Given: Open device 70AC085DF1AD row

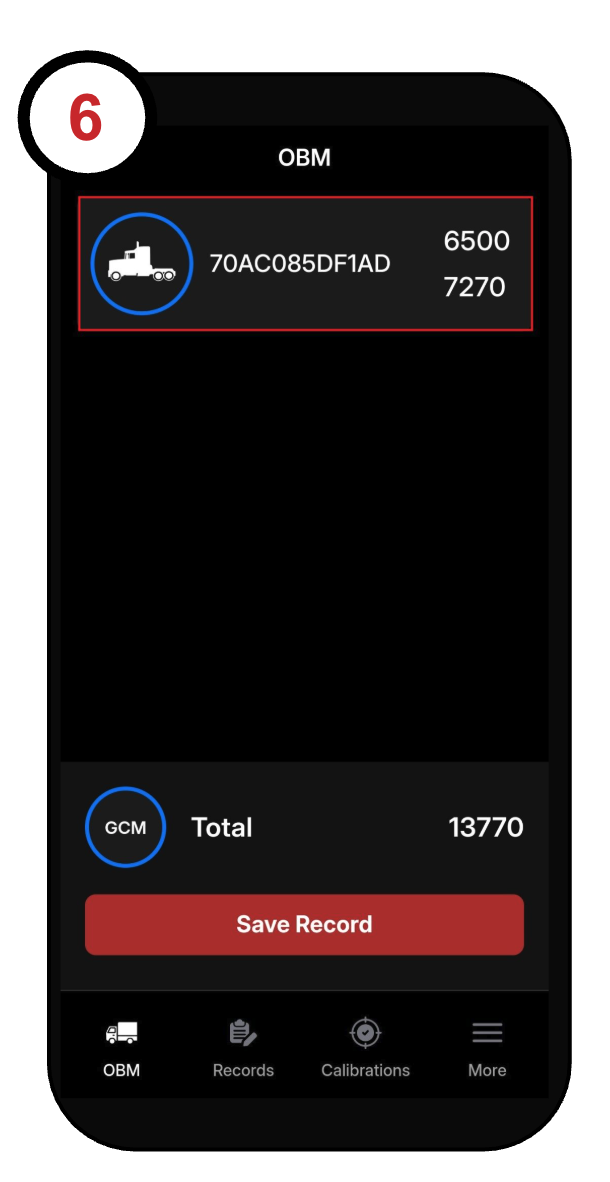Looking at the screenshot, I should click(305, 264).
